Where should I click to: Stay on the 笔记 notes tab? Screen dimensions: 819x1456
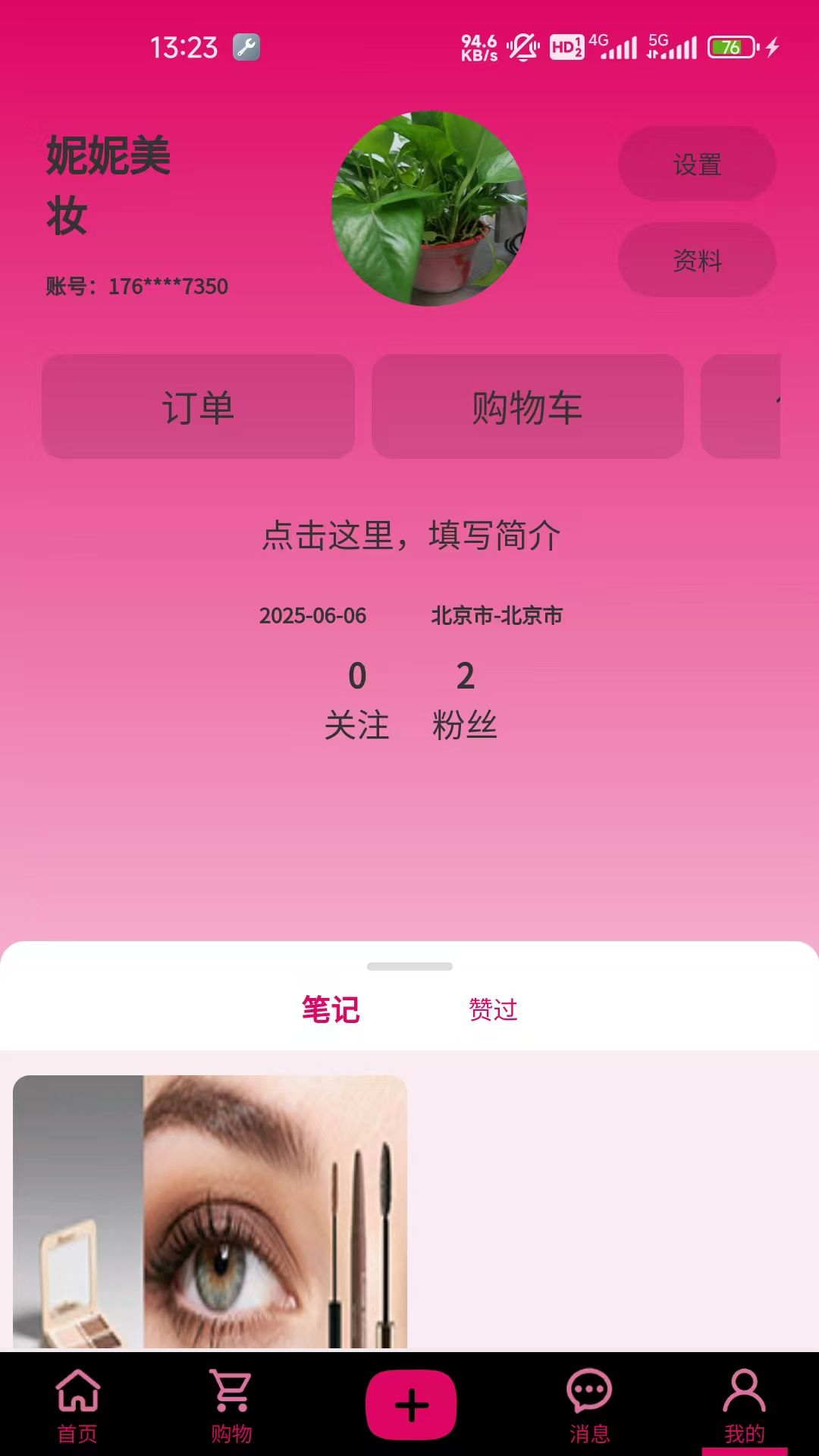[x=331, y=1009]
